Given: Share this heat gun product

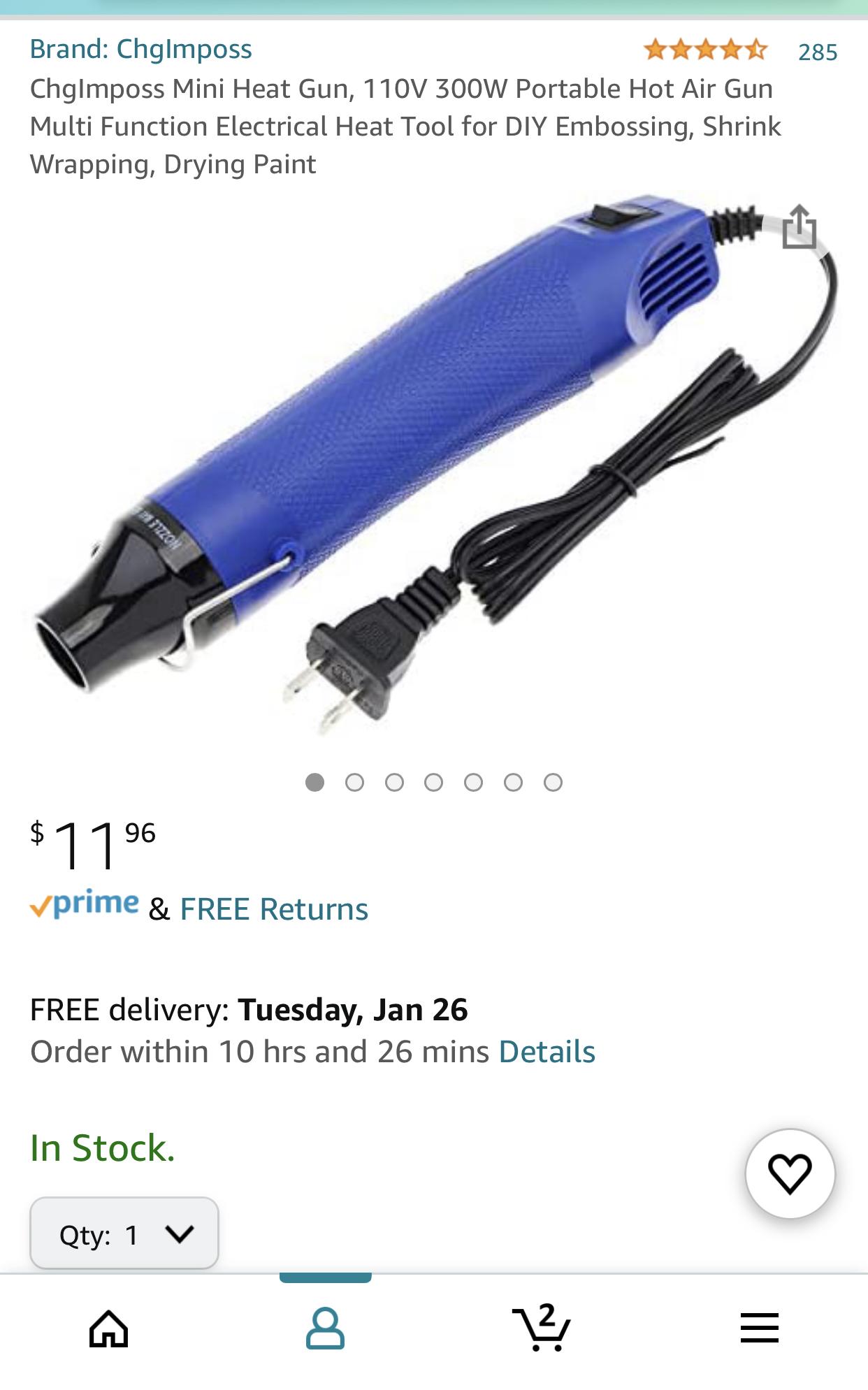Looking at the screenshot, I should pos(799,227).
